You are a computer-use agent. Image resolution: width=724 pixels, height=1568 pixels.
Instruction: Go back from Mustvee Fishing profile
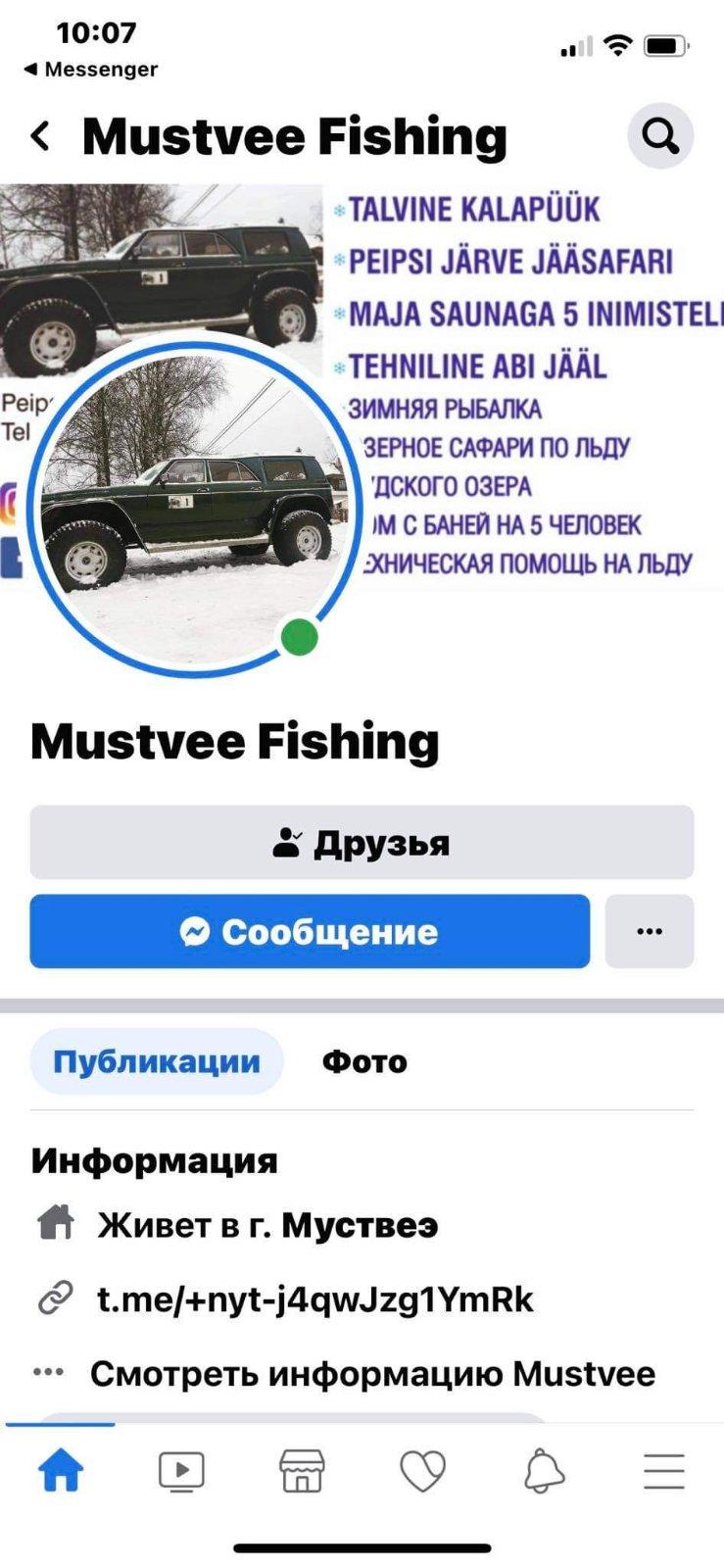40,136
